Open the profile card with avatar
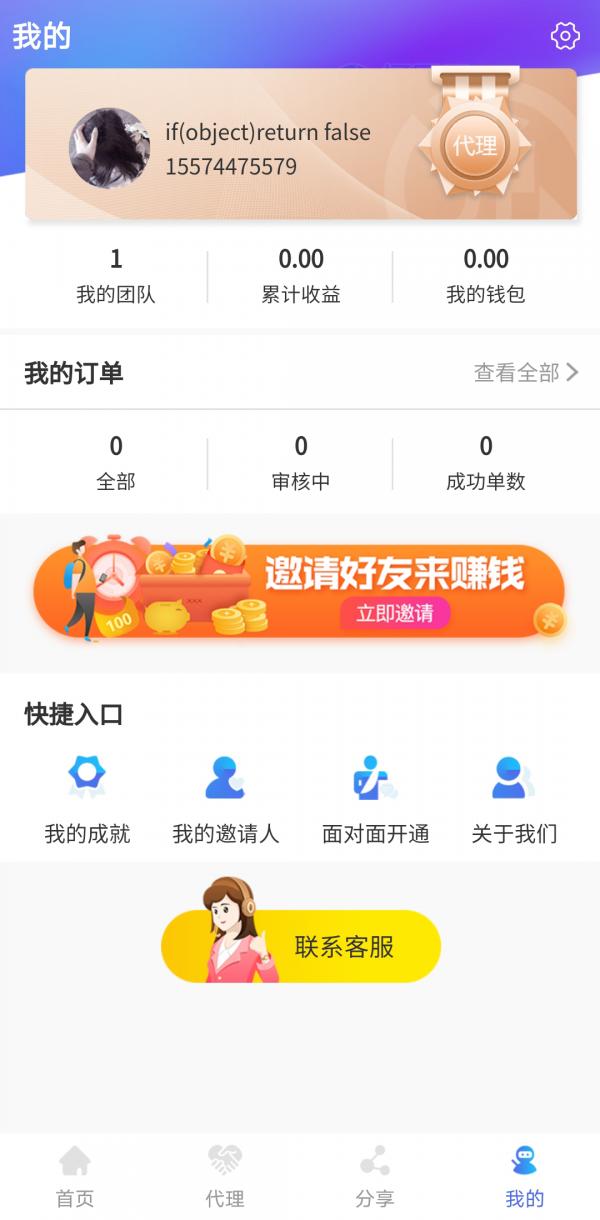 point(300,146)
